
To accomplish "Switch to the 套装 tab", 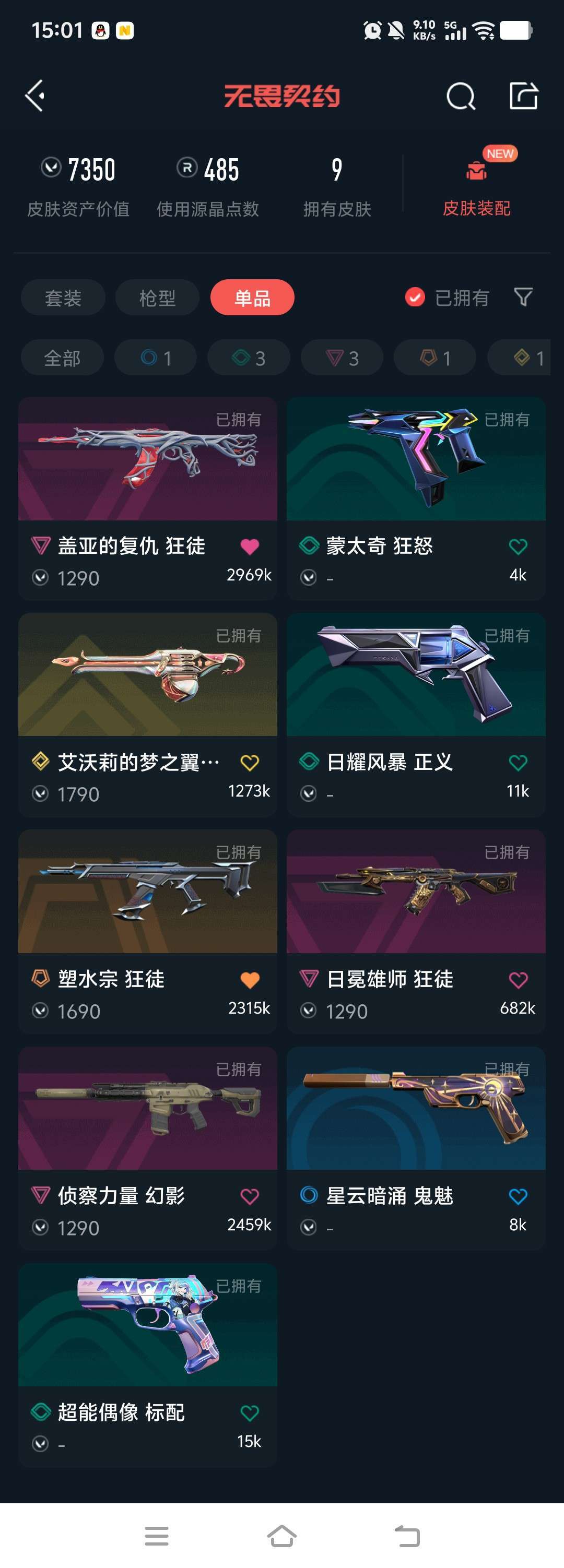I will [63, 298].
